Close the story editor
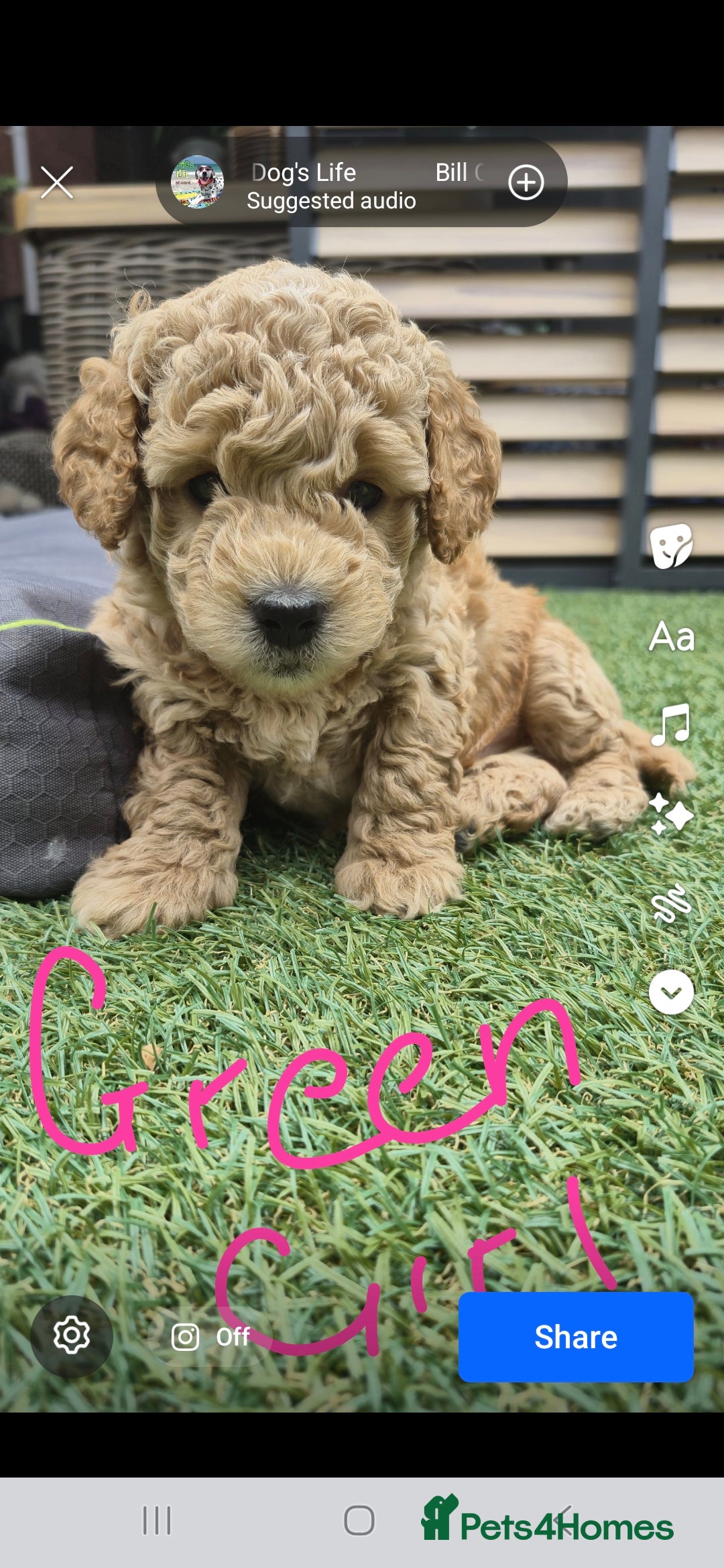 pyautogui.click(x=57, y=182)
